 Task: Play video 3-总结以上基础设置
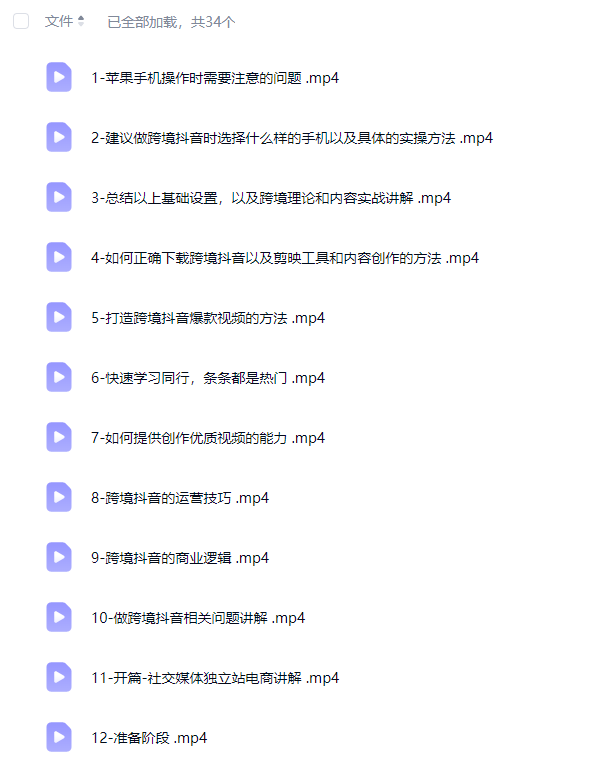[270, 197]
